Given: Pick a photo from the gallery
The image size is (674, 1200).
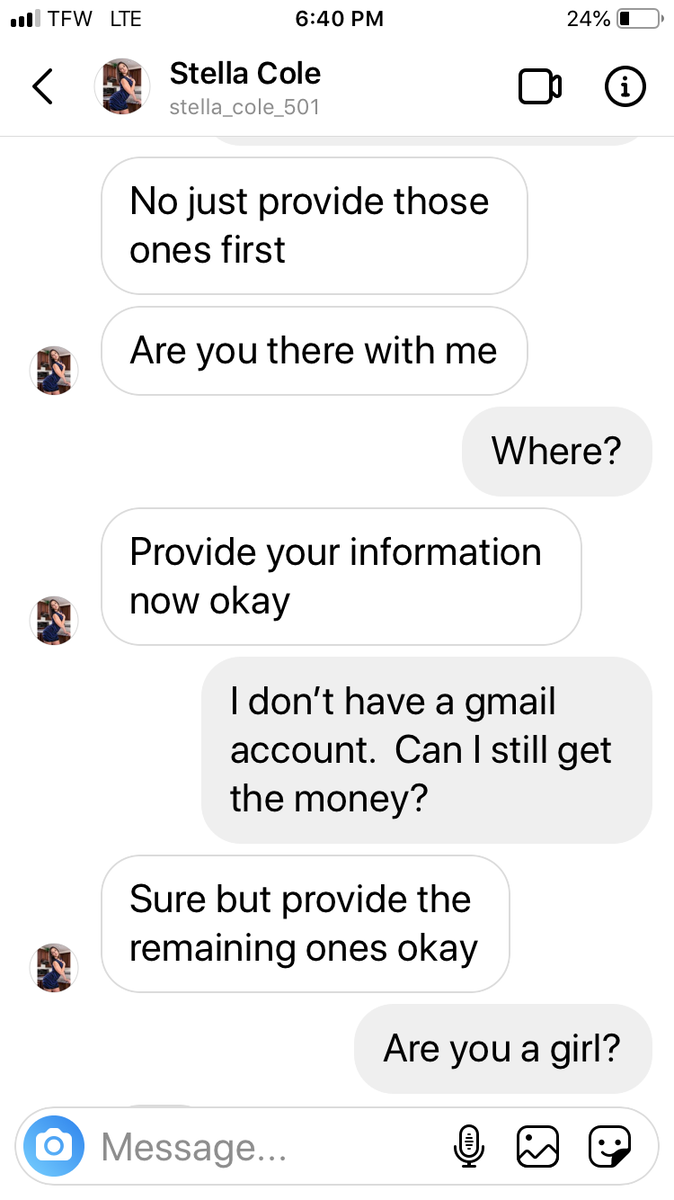Looking at the screenshot, I should (538, 1146).
